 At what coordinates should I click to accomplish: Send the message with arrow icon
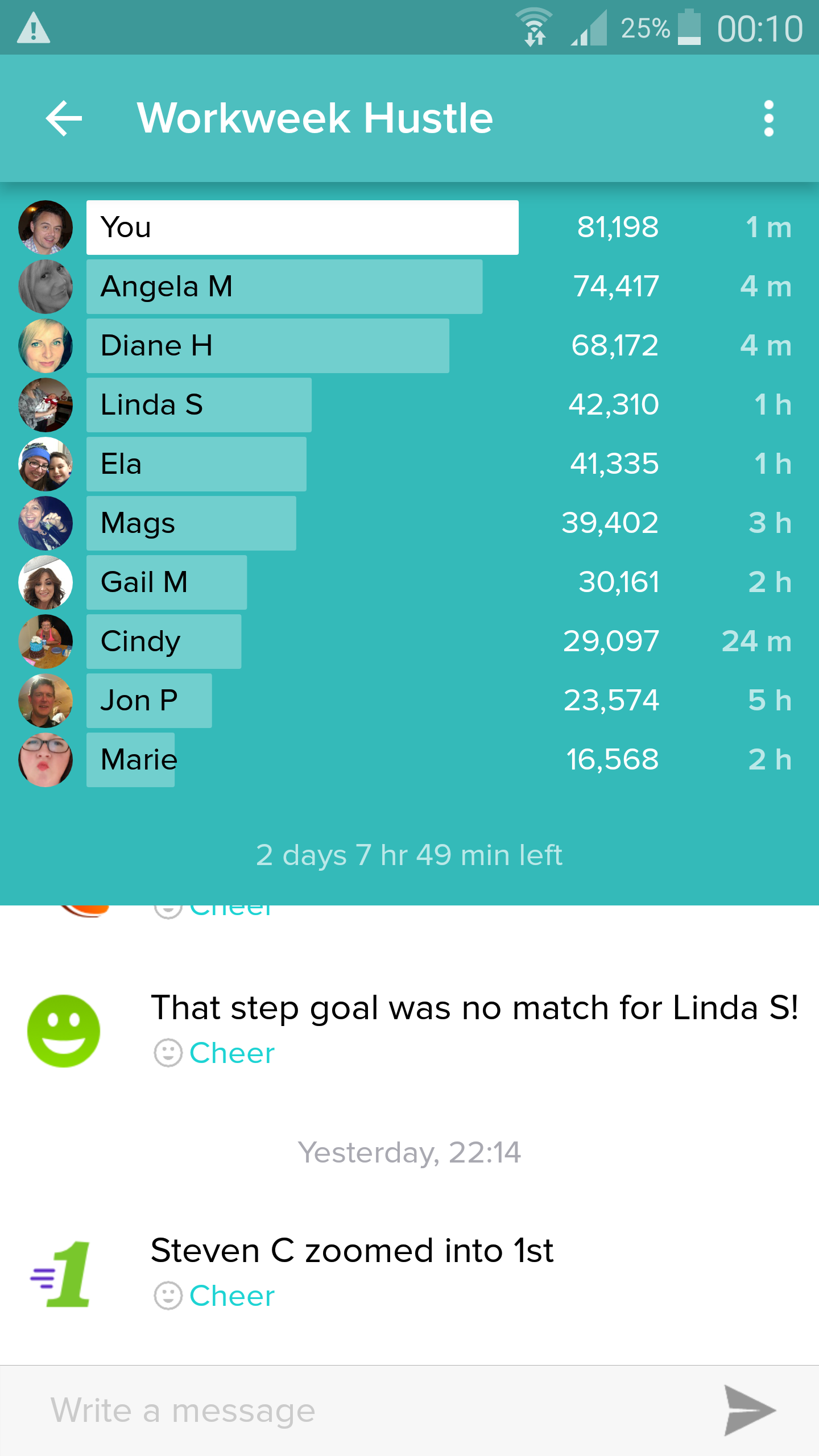(x=748, y=1410)
